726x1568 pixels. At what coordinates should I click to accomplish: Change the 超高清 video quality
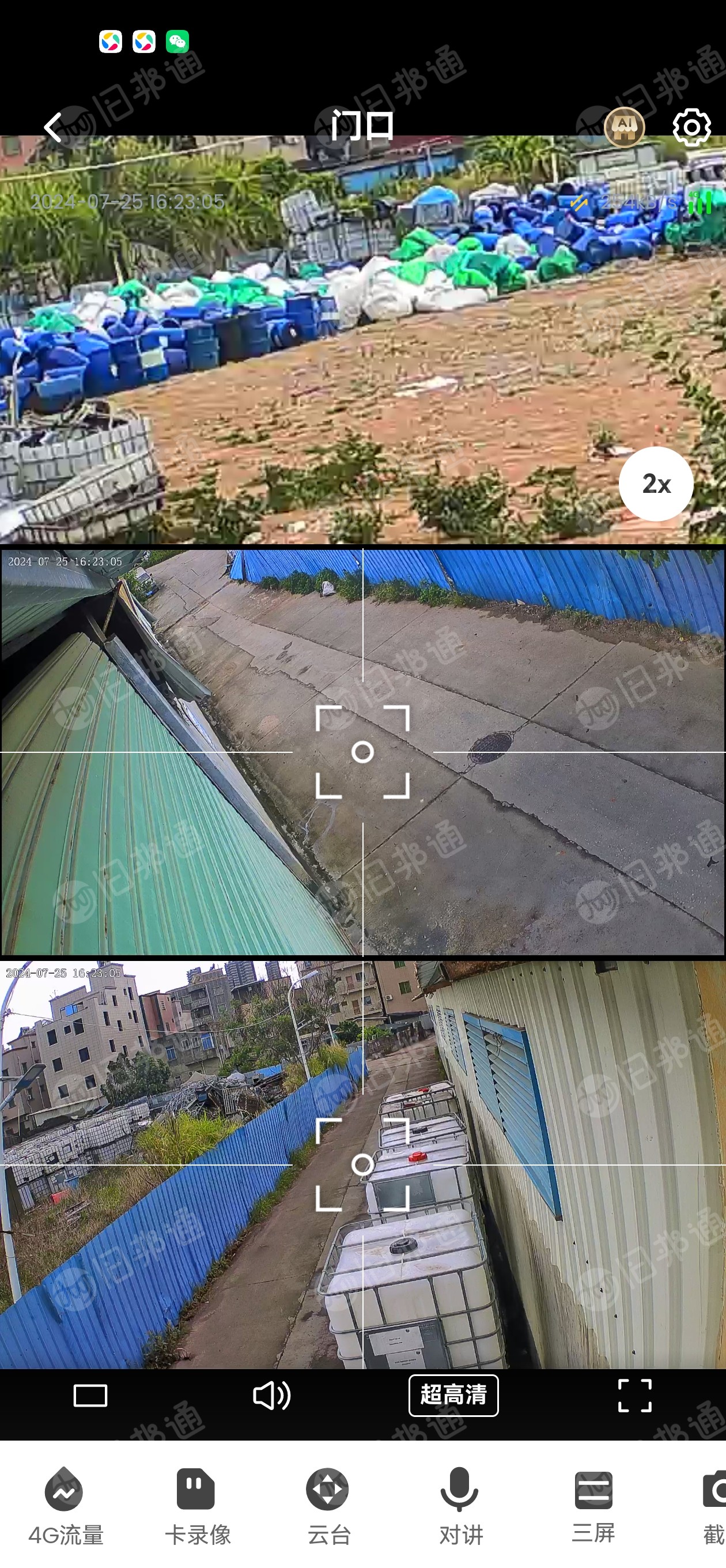(453, 1395)
